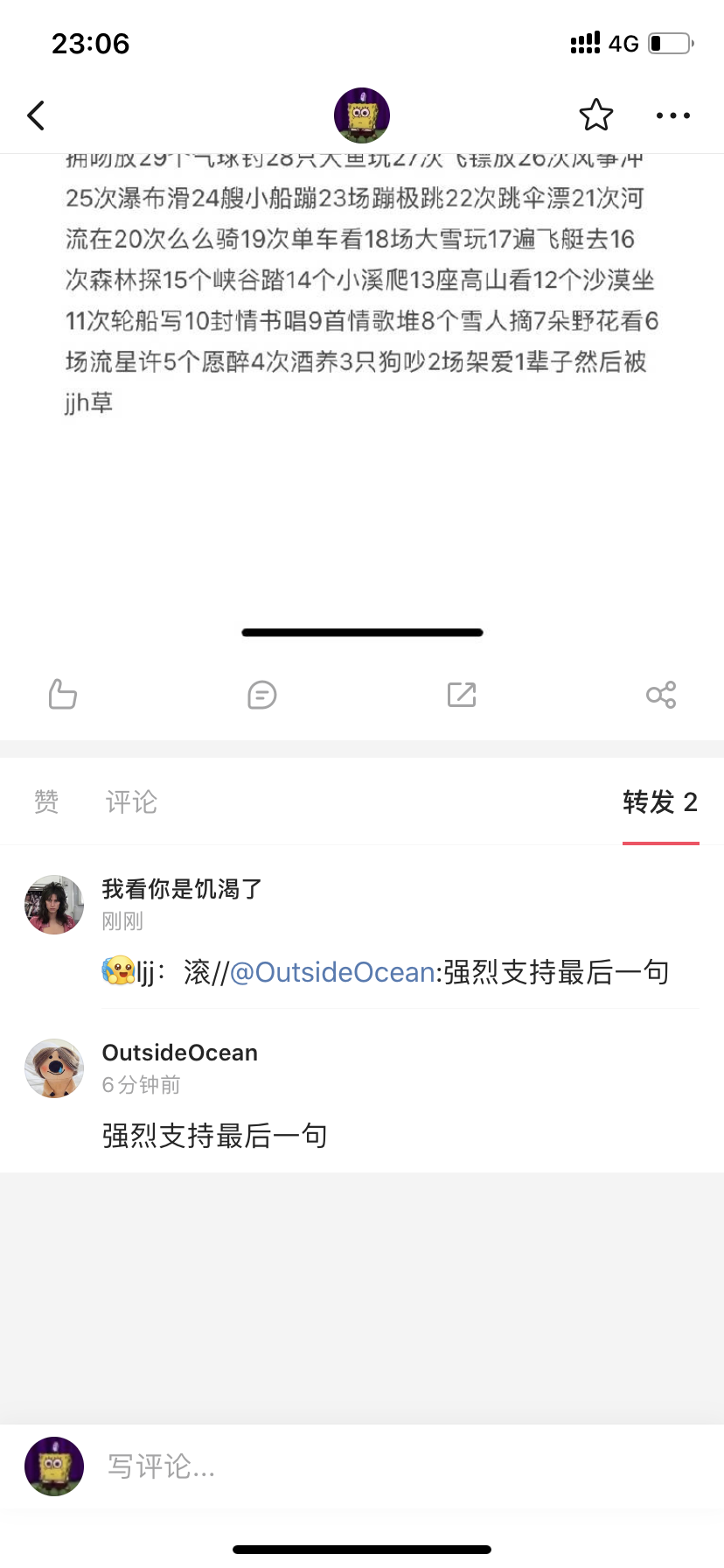Open the @OutsideOcean mention link
Screen dimensions: 724x1568
click(x=332, y=972)
